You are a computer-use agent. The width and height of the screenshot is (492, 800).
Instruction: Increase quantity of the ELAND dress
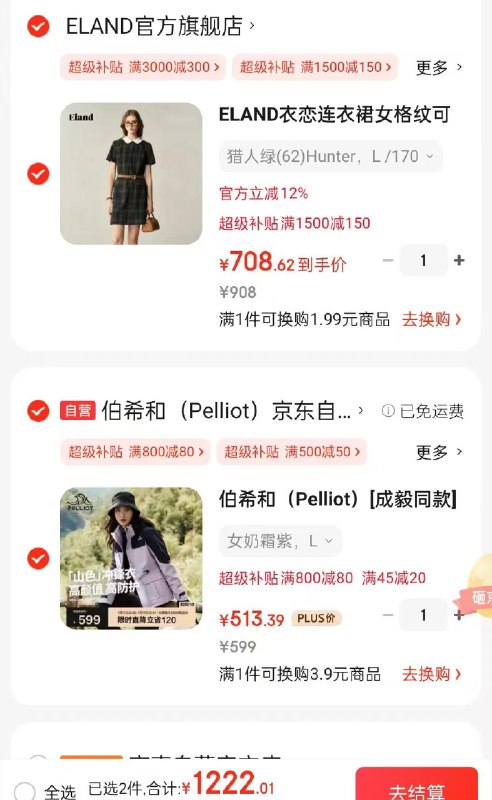(459, 260)
